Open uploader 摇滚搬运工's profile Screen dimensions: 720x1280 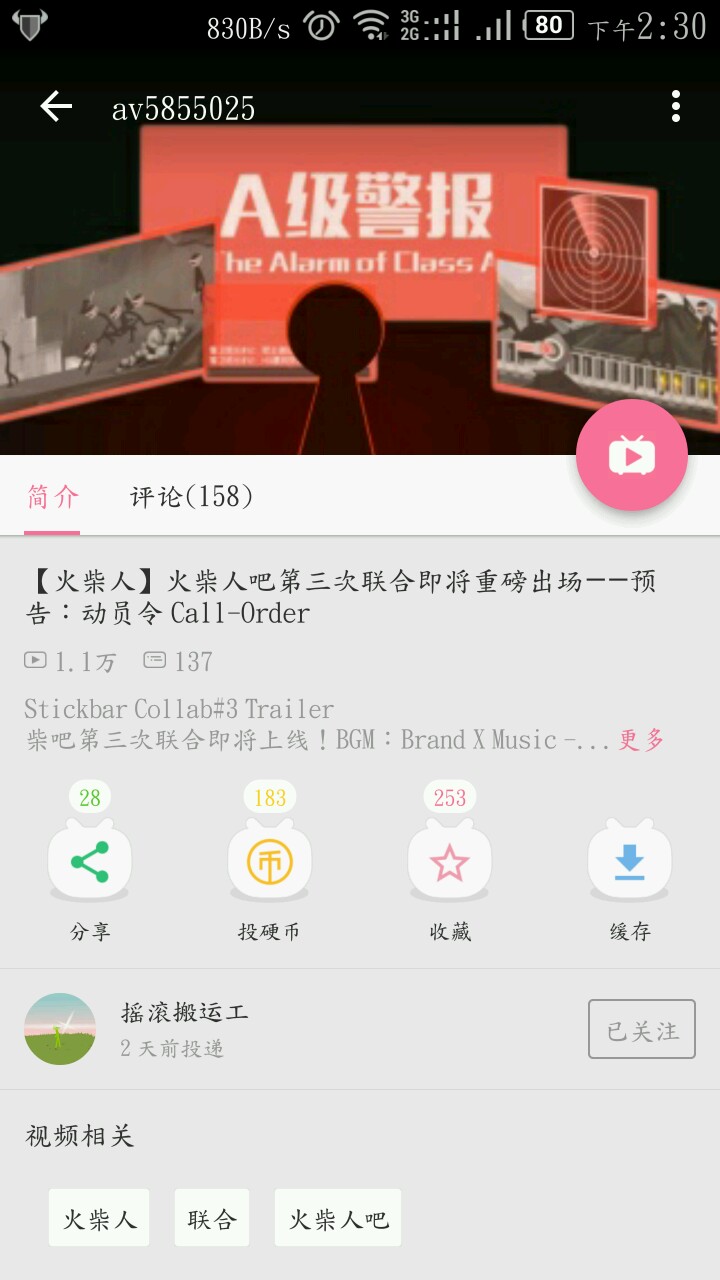pos(60,1029)
